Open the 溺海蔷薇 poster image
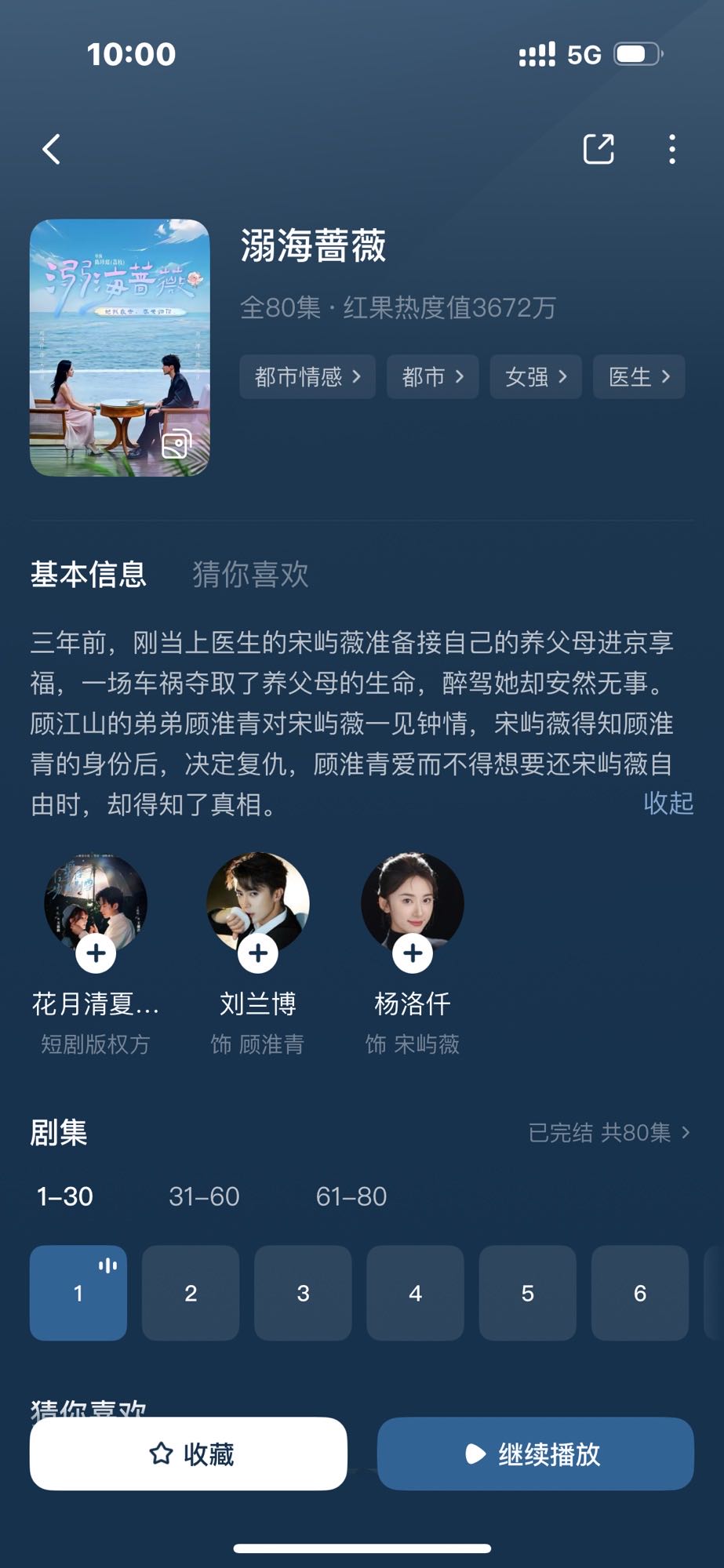 (x=120, y=347)
